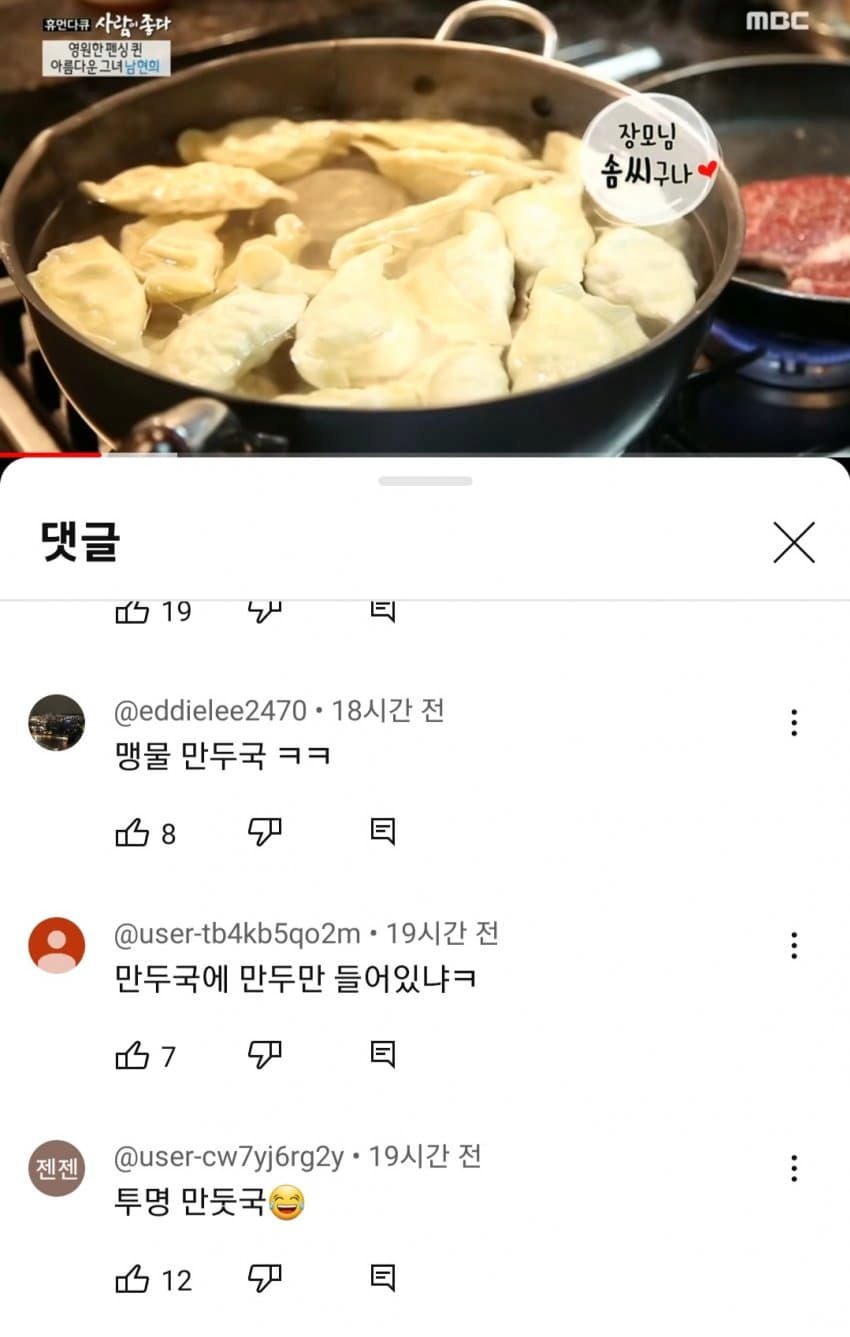The height and width of the screenshot is (1337, 850).
Task: Like the comment by @user-cw7yj6rg2y
Action: [132, 1279]
